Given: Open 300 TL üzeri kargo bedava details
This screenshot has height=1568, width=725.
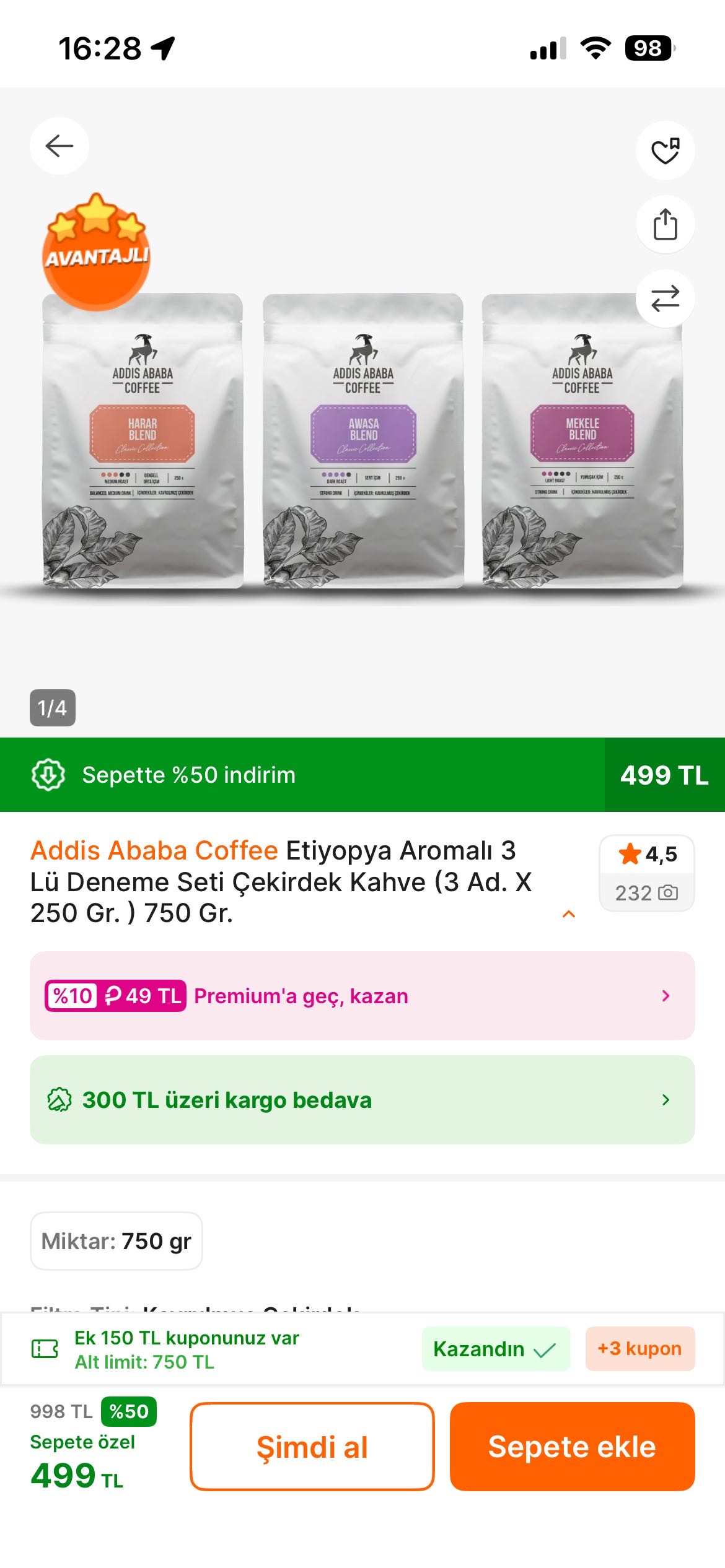Looking at the screenshot, I should tap(362, 1100).
